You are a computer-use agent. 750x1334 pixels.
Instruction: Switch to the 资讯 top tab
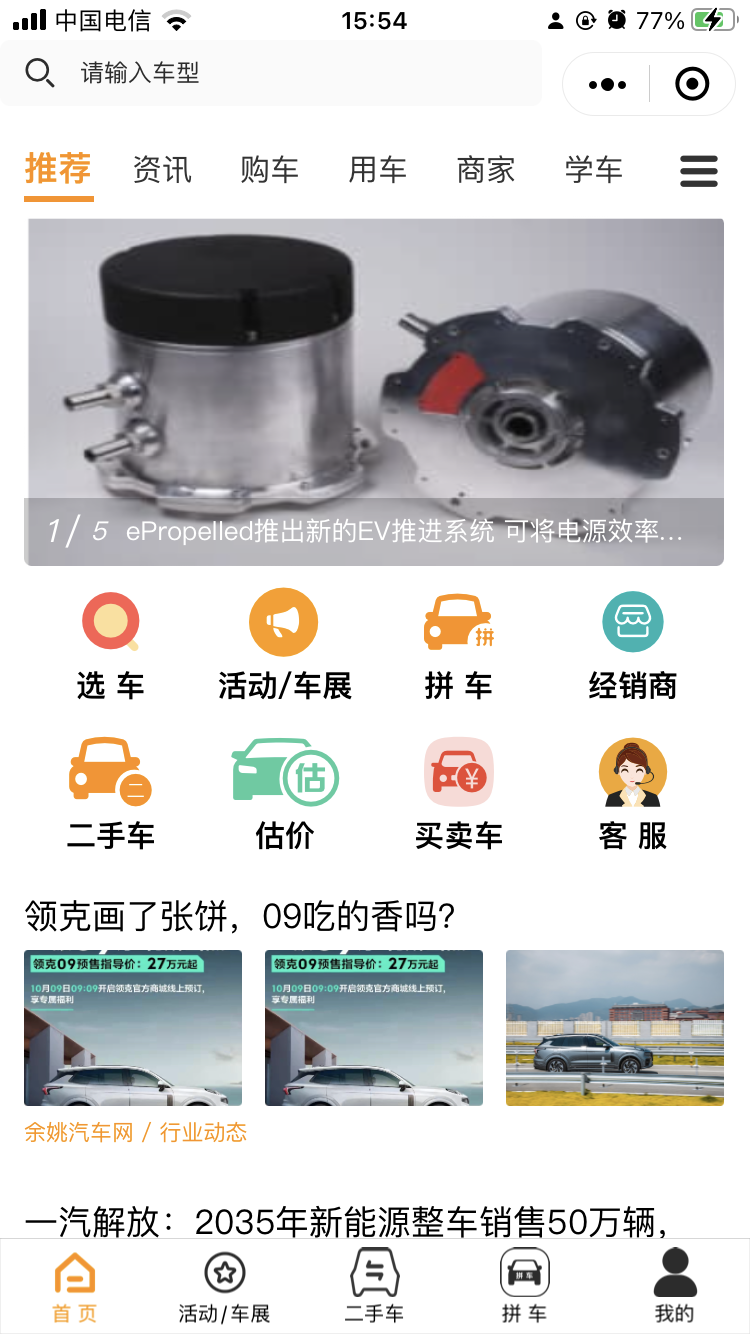point(162,170)
